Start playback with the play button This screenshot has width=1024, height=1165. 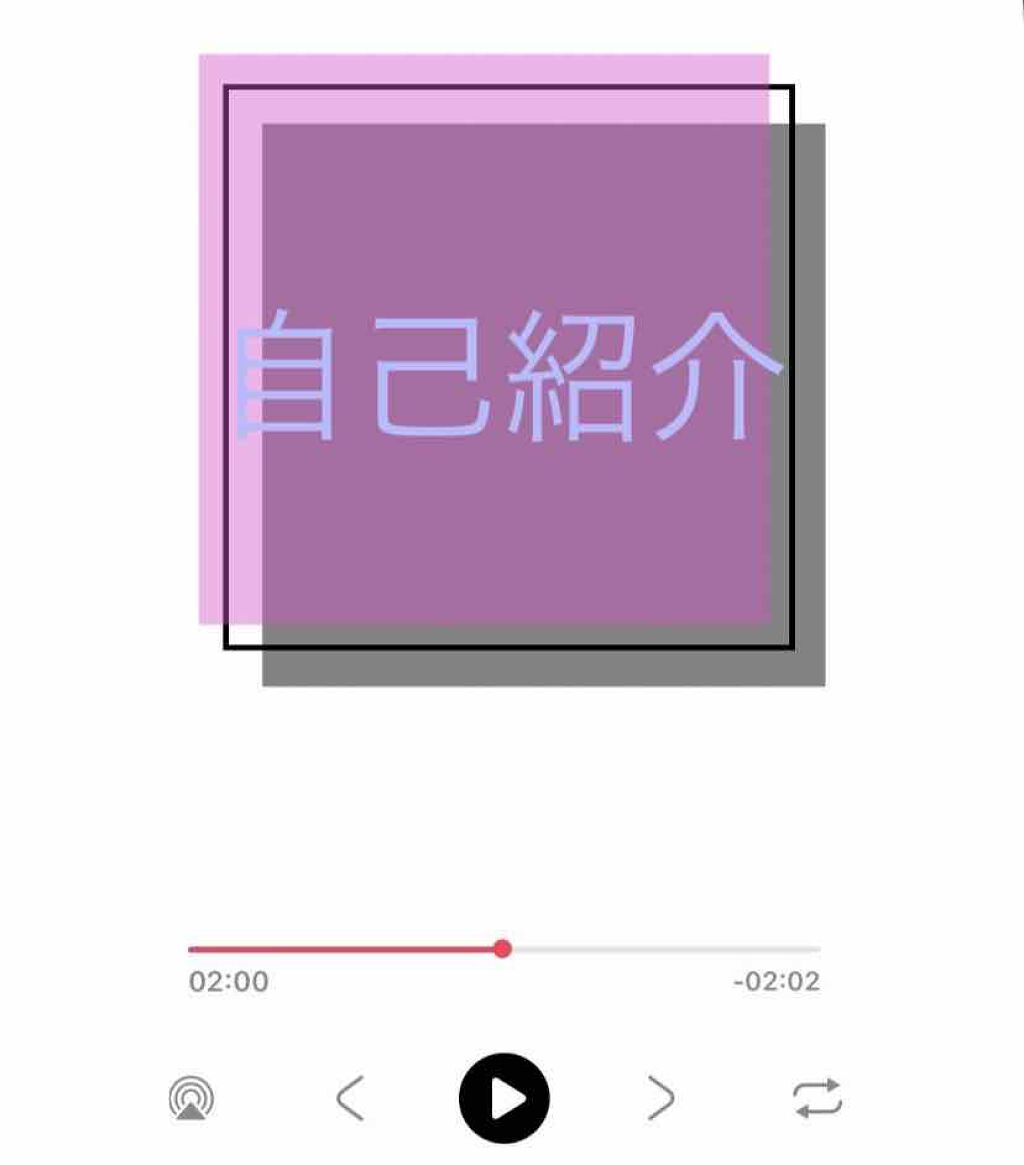(x=506, y=1097)
